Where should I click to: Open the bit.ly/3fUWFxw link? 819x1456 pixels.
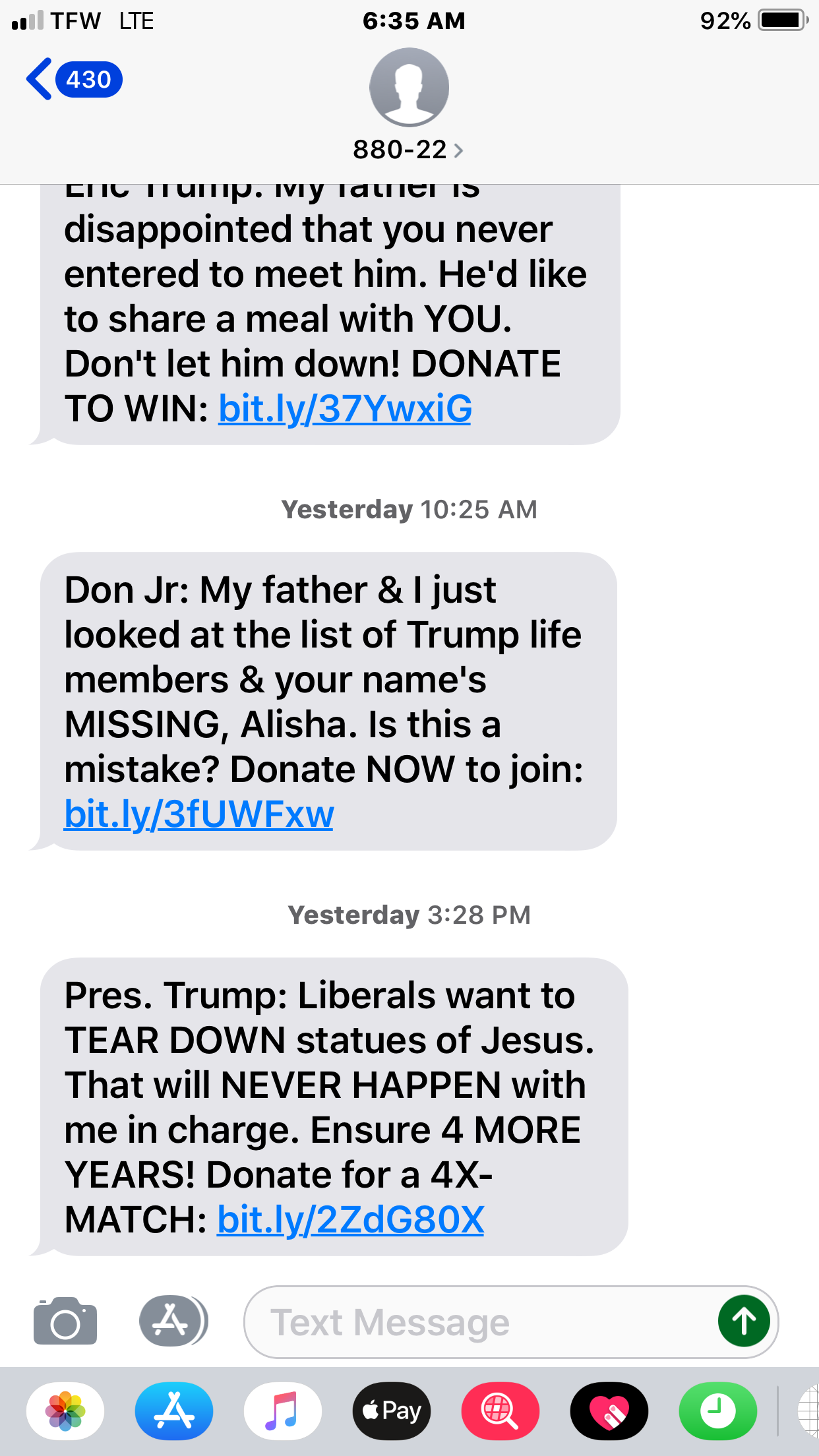(198, 814)
